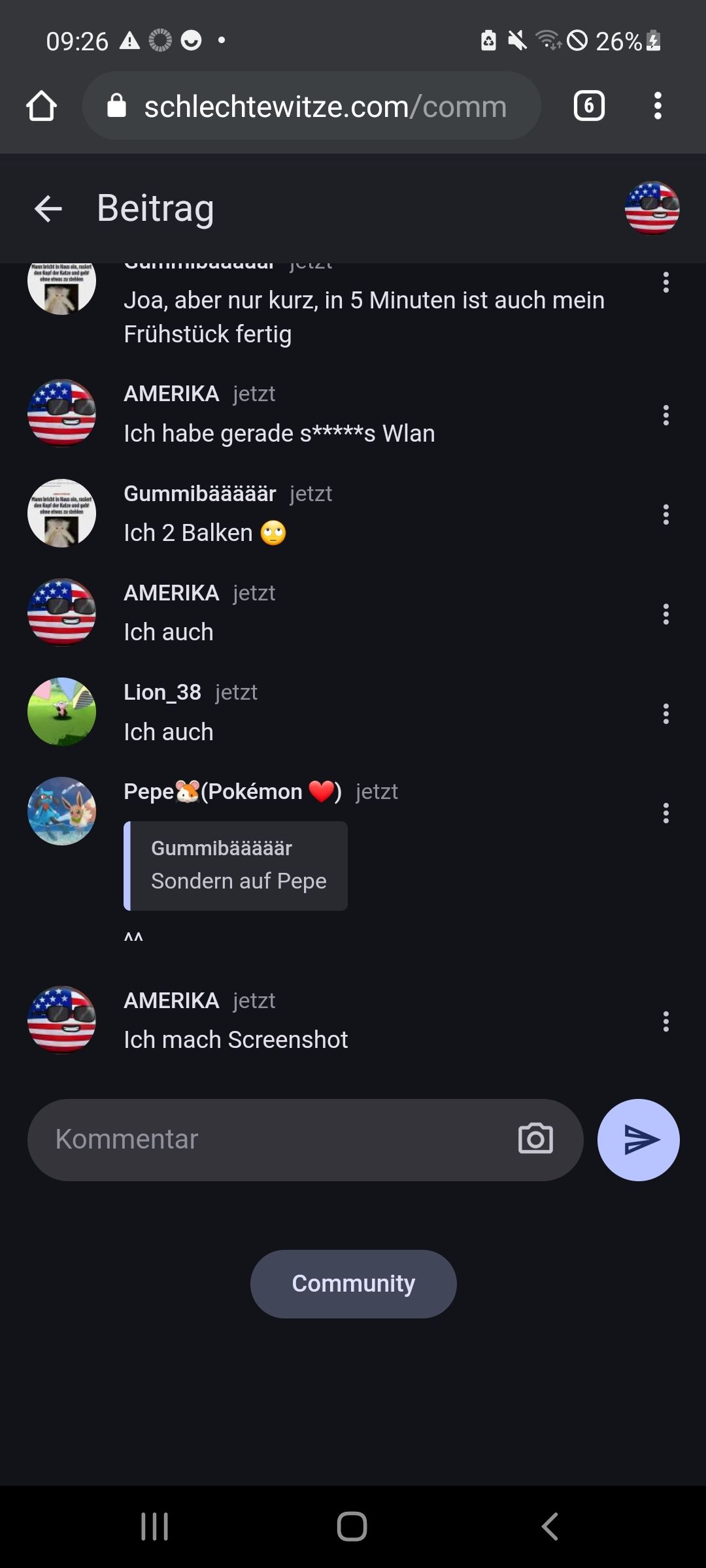The height and width of the screenshot is (1568, 706).
Task: Open the browser tab switcher
Action: coord(589,106)
